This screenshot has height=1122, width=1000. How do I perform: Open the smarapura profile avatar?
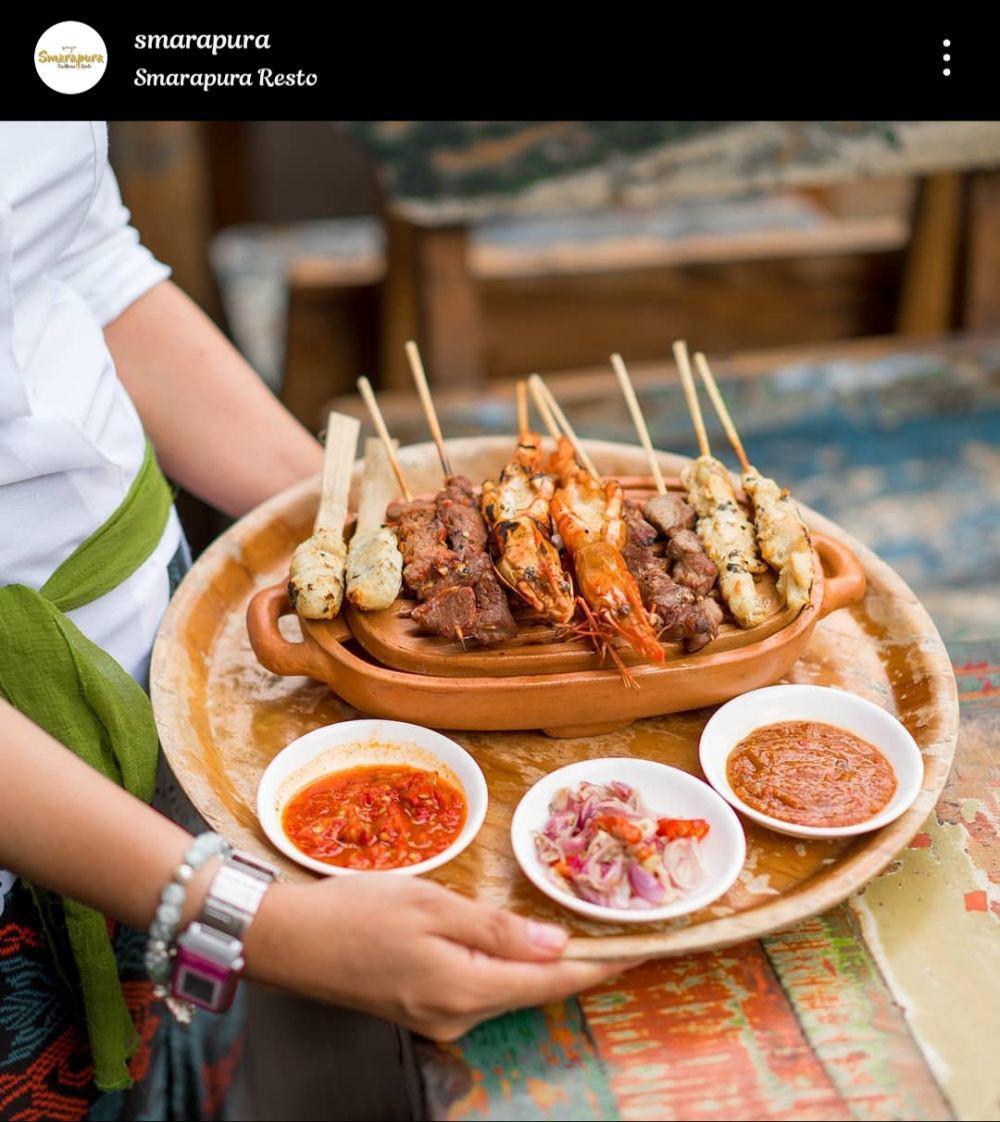point(70,58)
